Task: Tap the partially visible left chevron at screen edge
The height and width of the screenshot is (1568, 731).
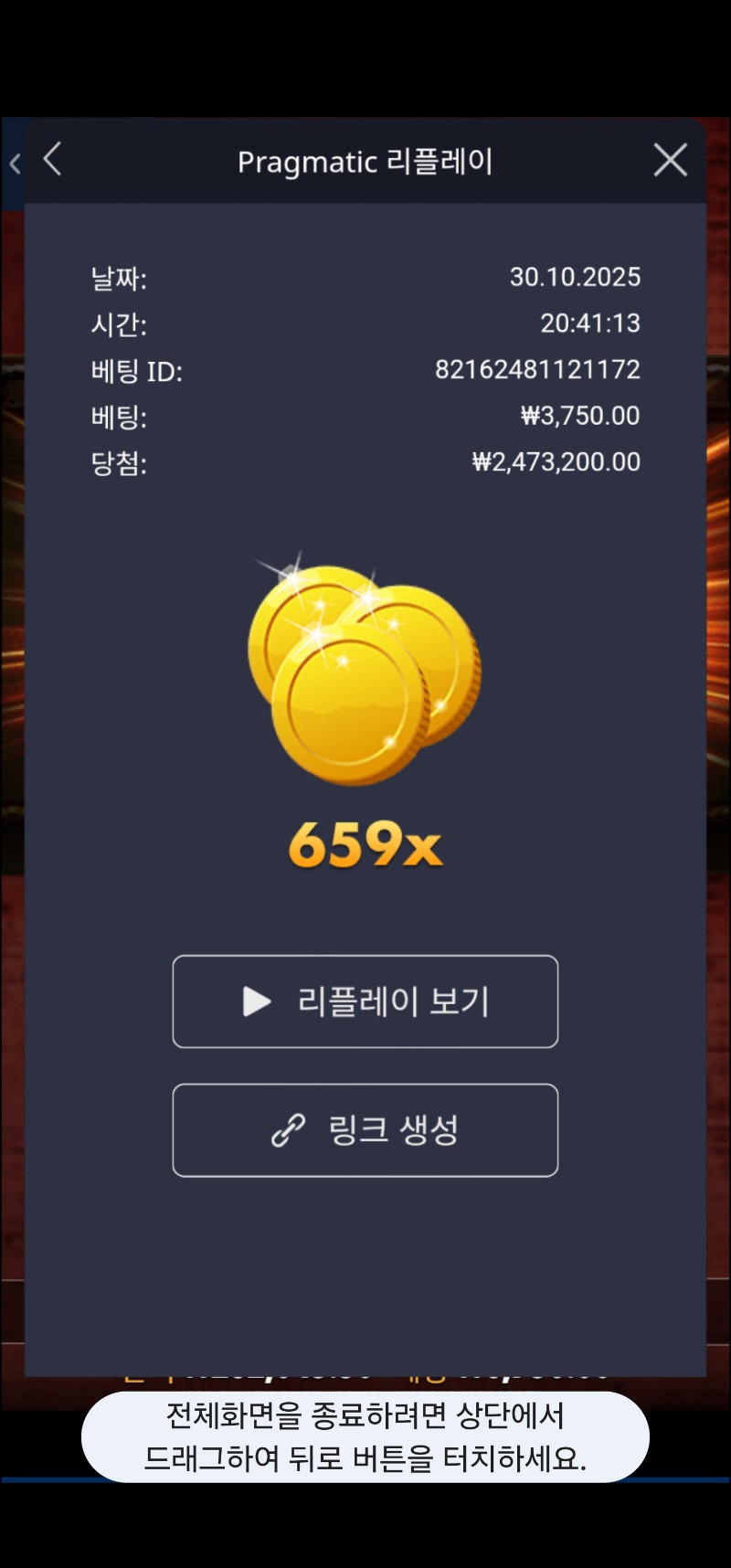Action: click(13, 163)
